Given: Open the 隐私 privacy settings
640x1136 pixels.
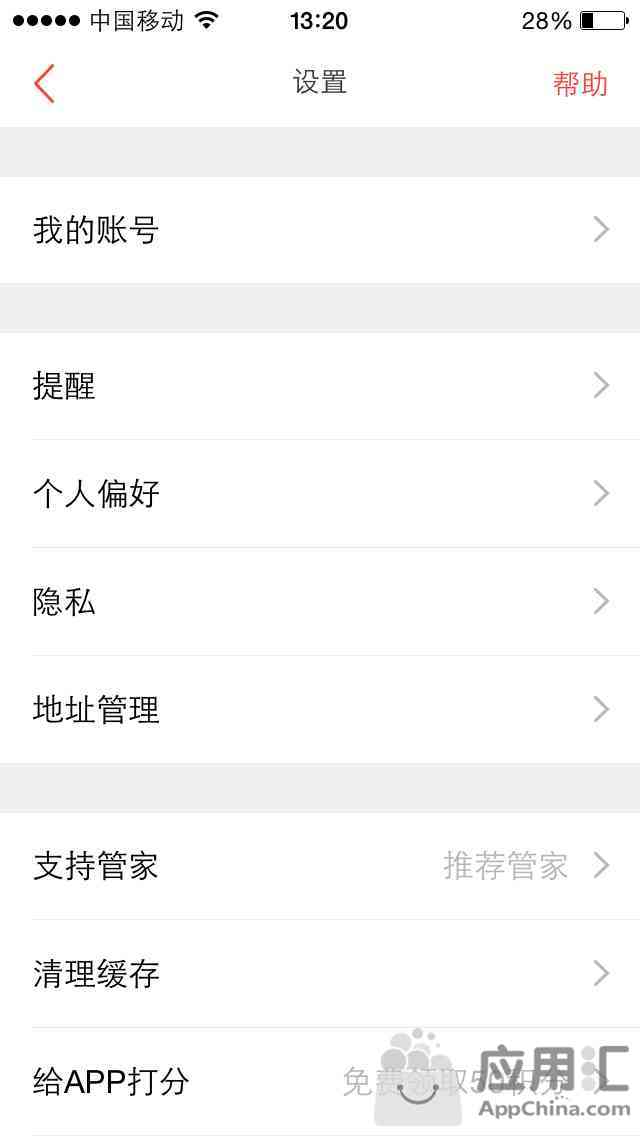Looking at the screenshot, I should tap(320, 601).
